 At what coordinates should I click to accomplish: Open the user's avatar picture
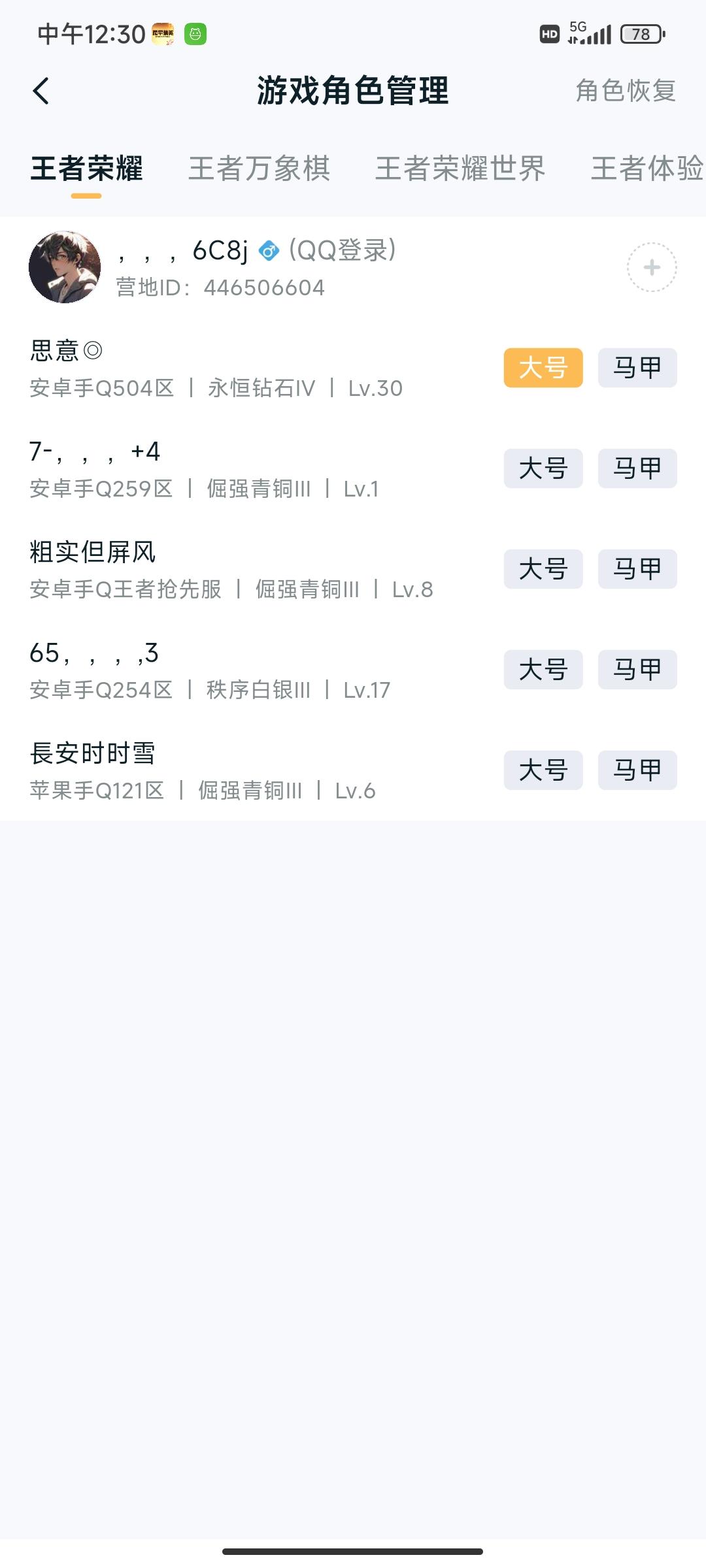65,268
